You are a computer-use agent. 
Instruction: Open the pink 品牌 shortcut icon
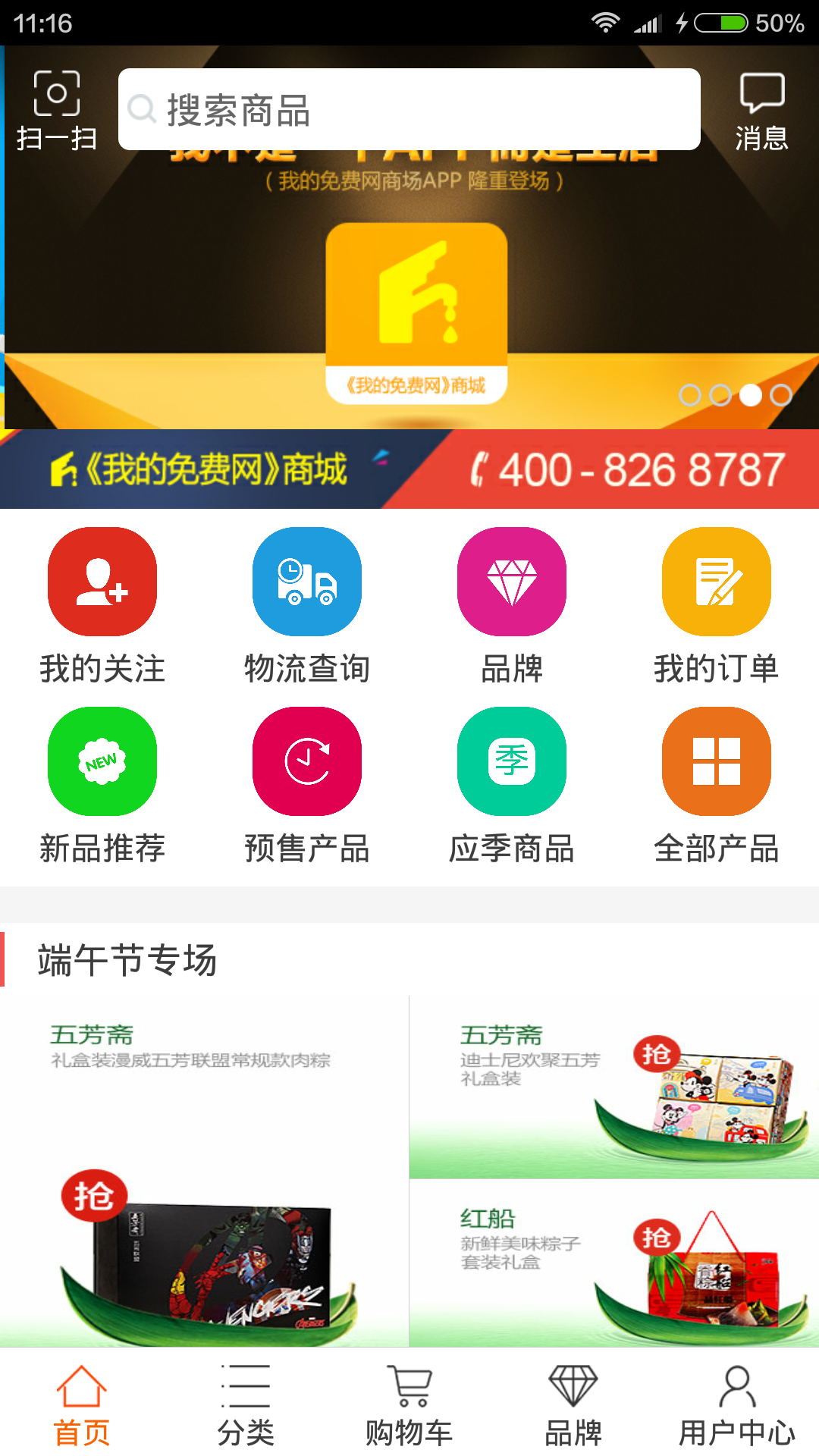point(512,582)
